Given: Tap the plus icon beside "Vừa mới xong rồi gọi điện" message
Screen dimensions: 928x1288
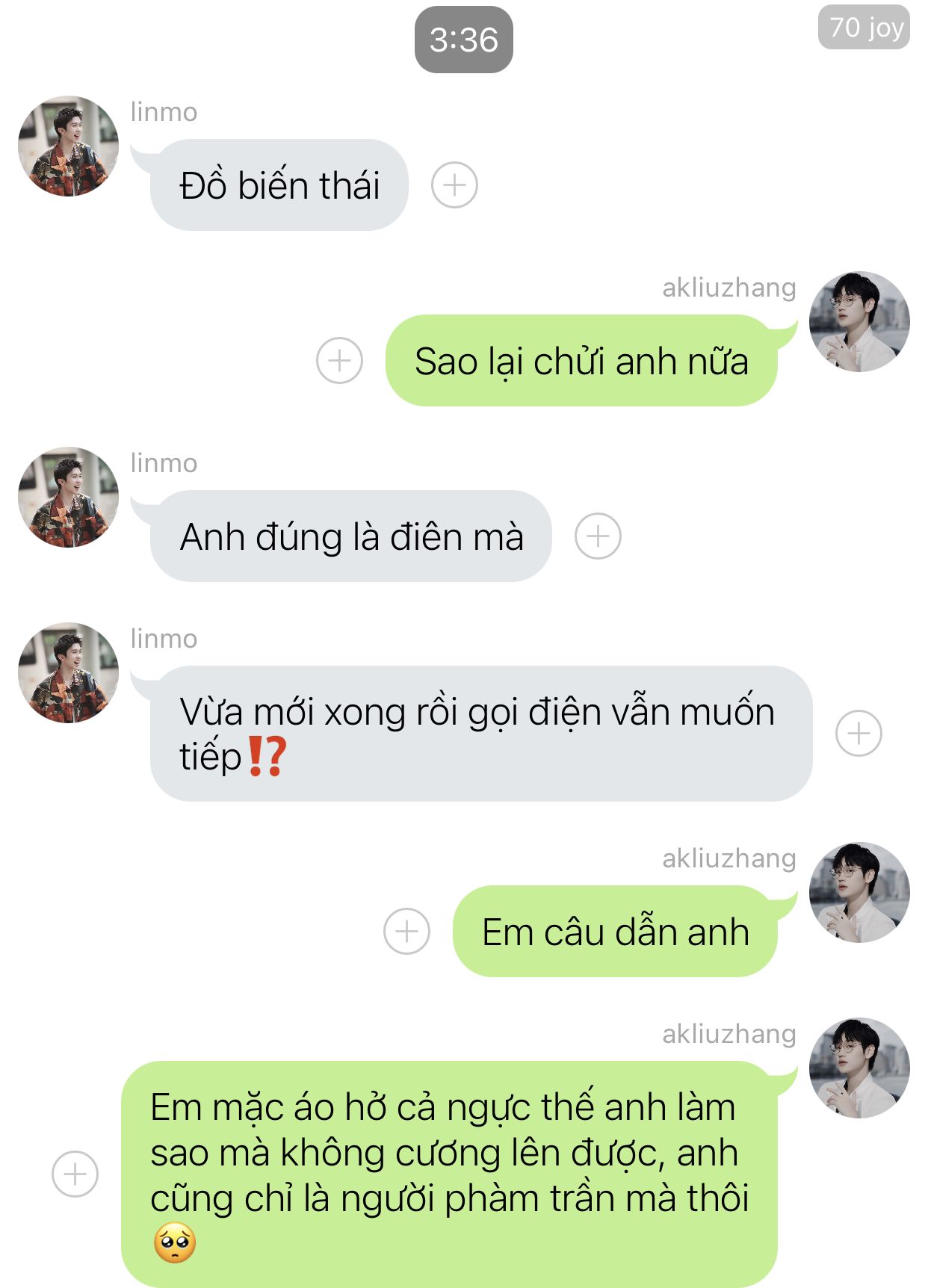Looking at the screenshot, I should pos(859,733).
